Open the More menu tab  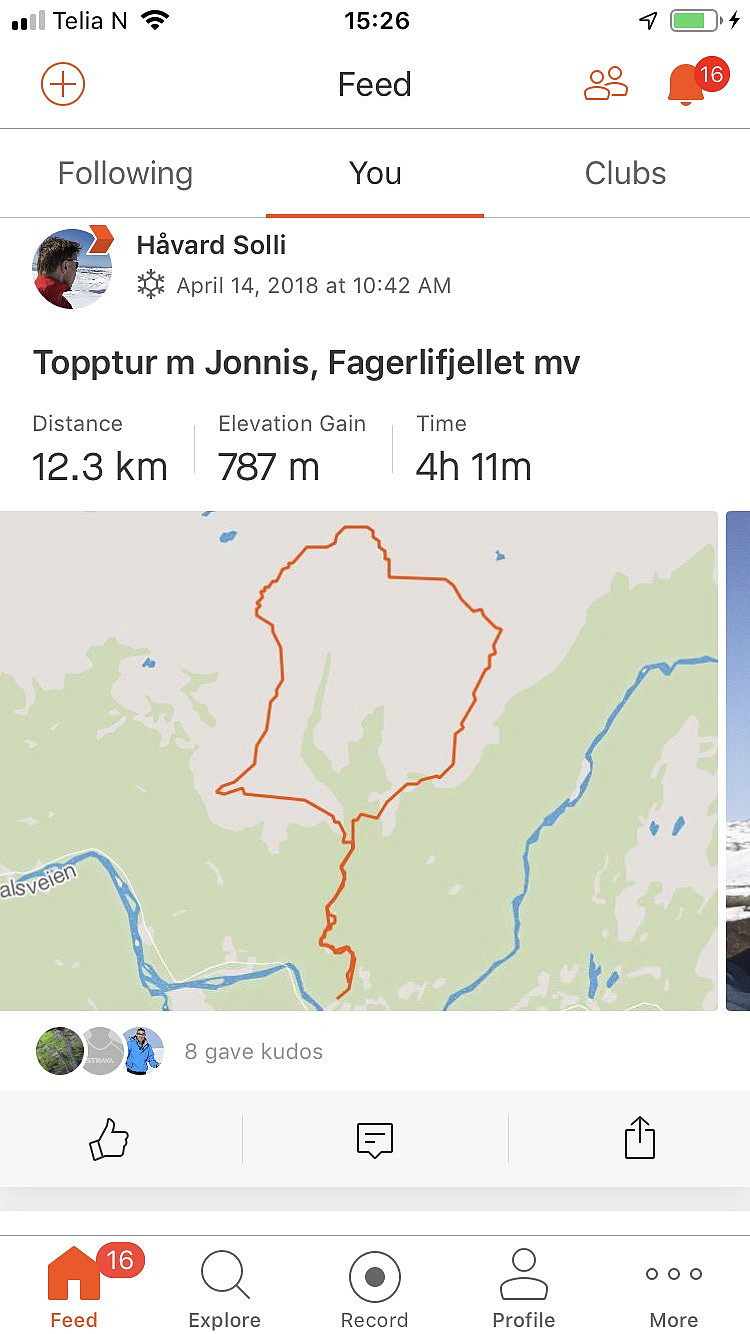point(674,1290)
